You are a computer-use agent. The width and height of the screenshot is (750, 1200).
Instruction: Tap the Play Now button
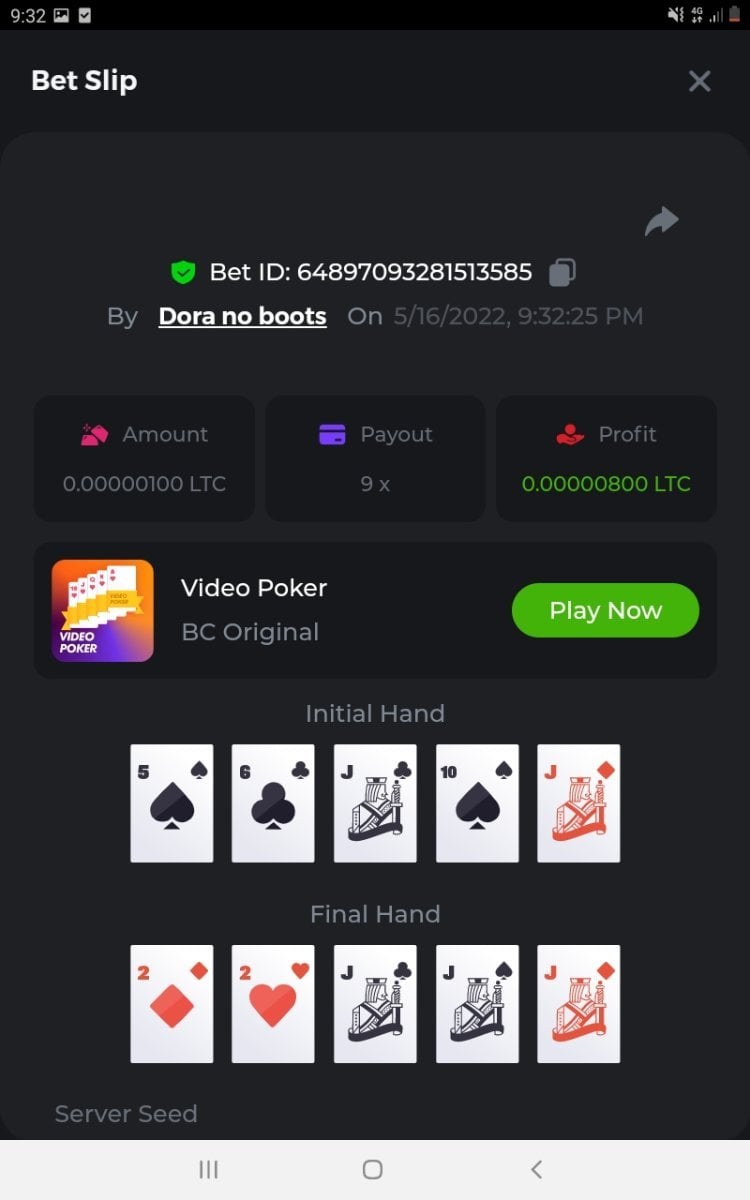click(605, 610)
